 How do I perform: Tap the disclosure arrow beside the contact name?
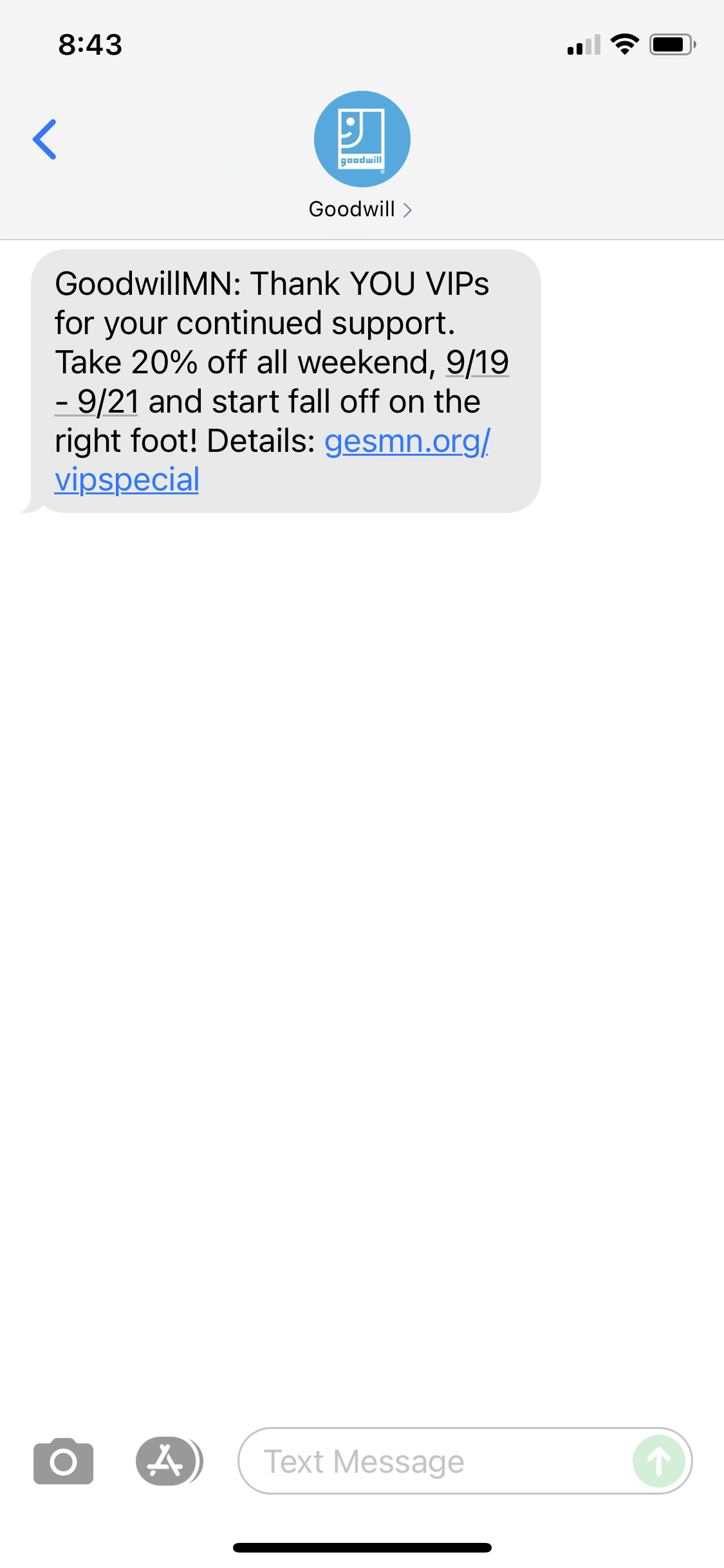coord(408,209)
